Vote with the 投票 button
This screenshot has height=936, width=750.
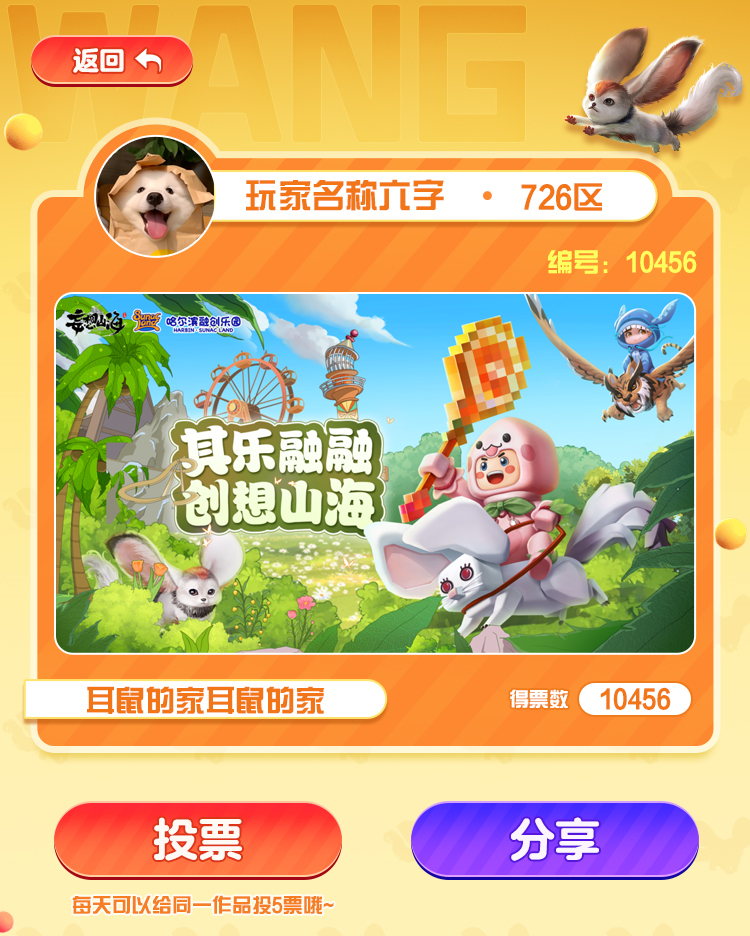(x=198, y=840)
